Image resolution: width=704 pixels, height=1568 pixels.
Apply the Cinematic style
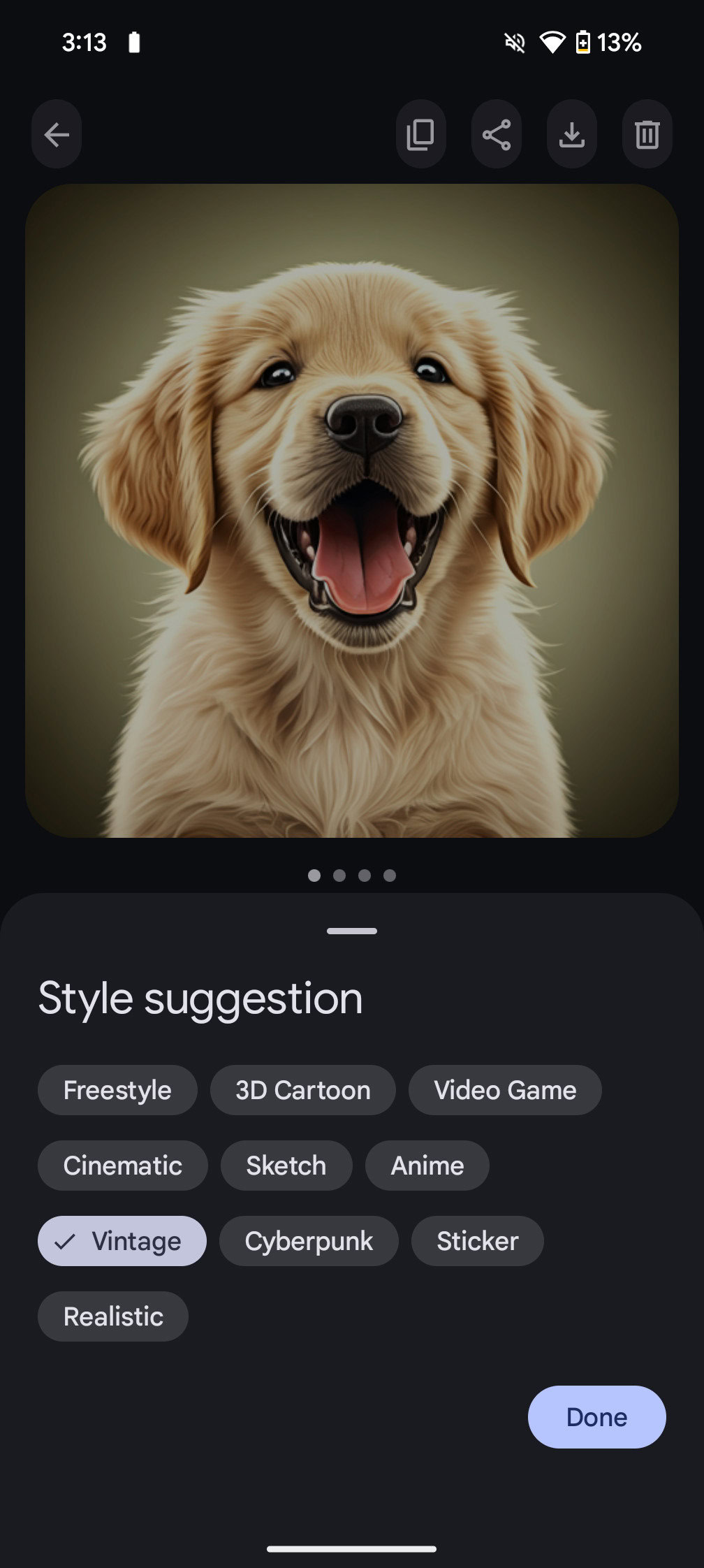(x=122, y=1166)
